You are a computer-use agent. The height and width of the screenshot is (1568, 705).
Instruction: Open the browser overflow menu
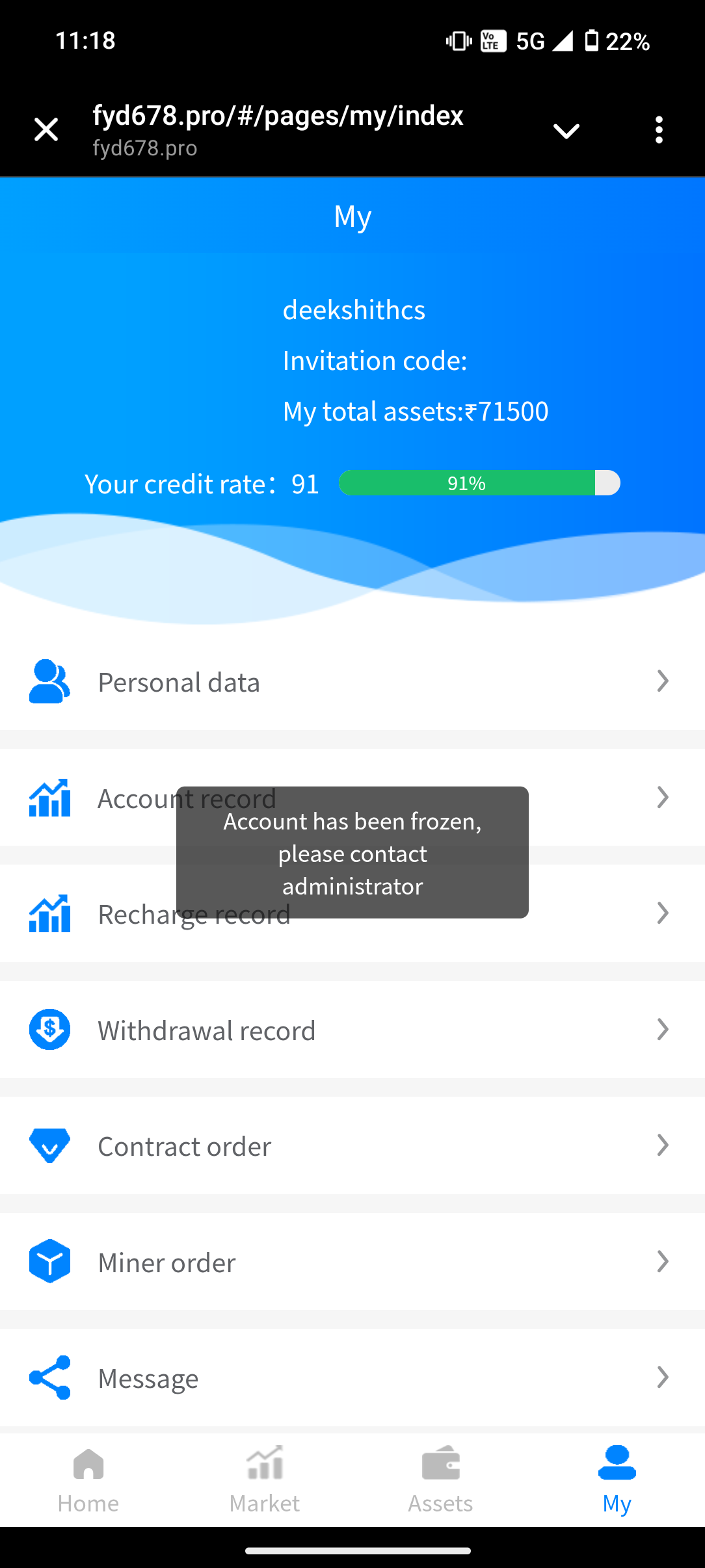pyautogui.click(x=659, y=130)
